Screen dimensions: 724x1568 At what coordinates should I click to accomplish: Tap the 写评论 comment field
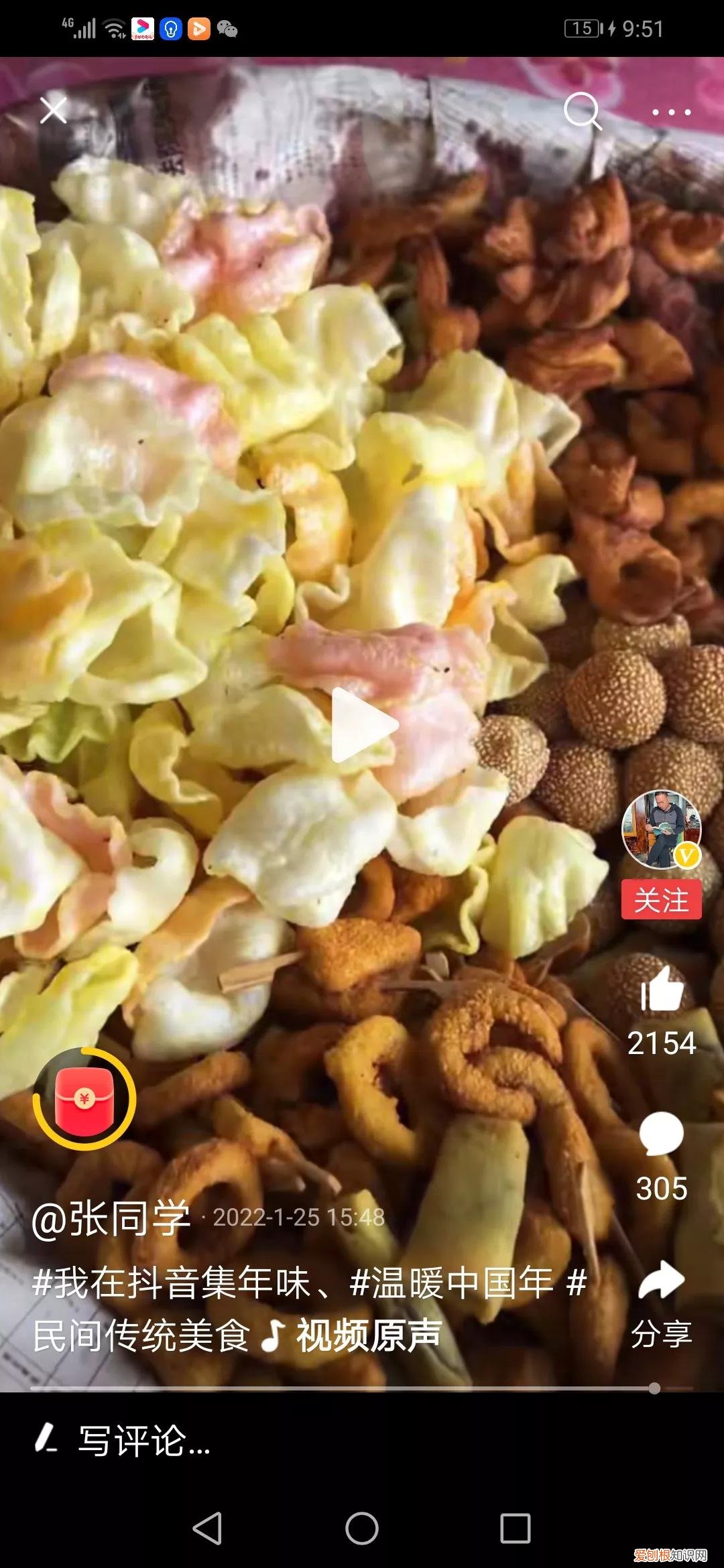click(145, 1440)
